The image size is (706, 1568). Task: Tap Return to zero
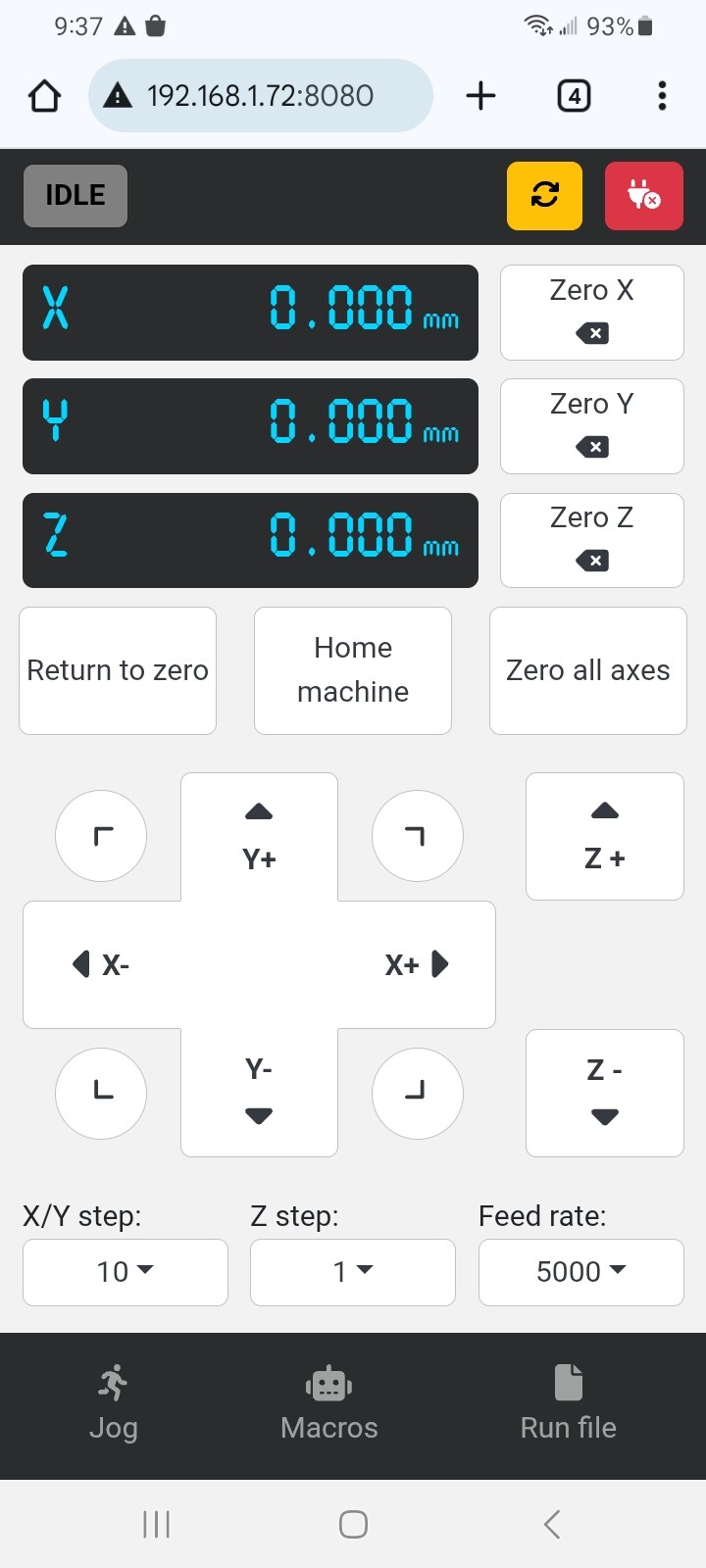pos(118,670)
